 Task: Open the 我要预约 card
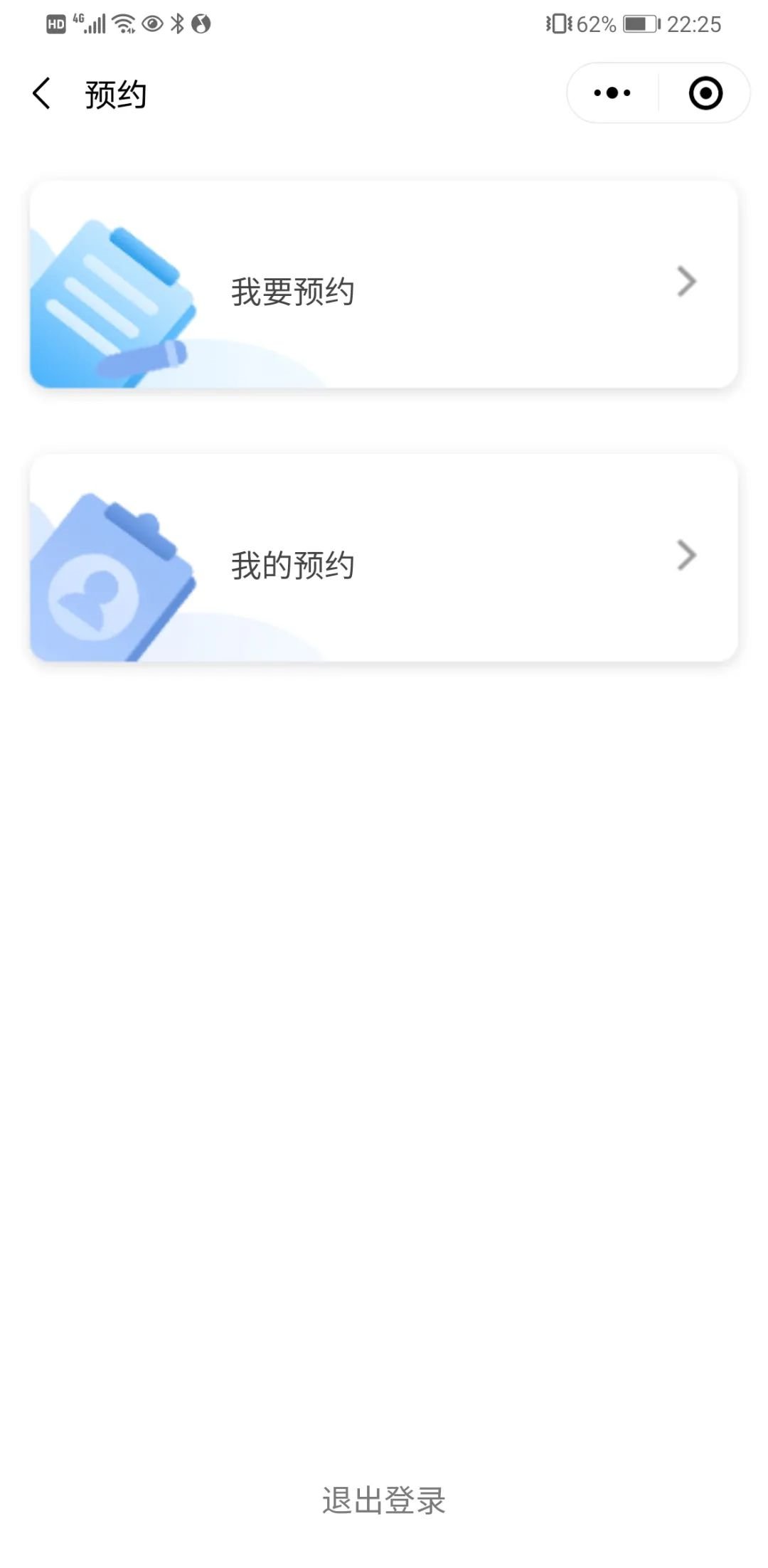click(383, 285)
